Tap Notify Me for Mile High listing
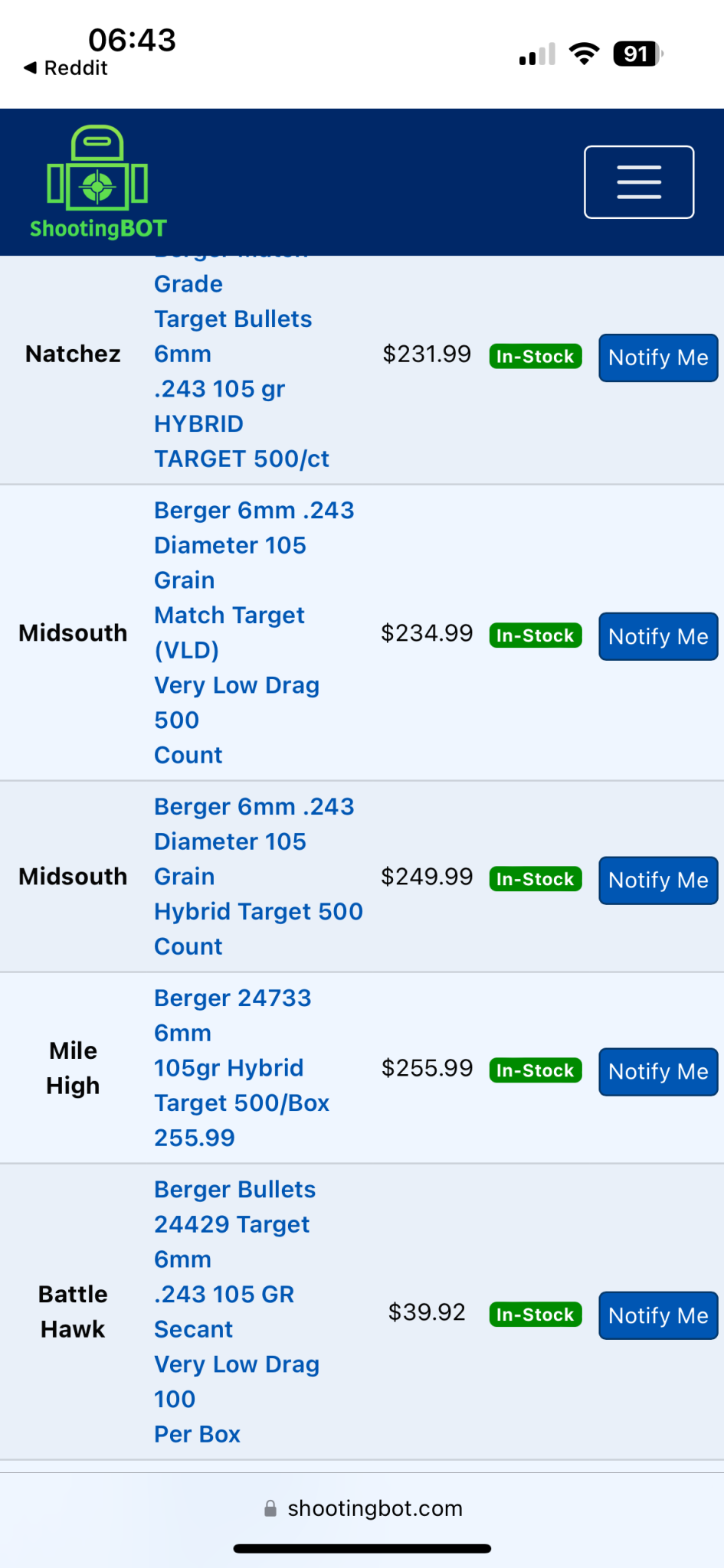 pos(658,1072)
